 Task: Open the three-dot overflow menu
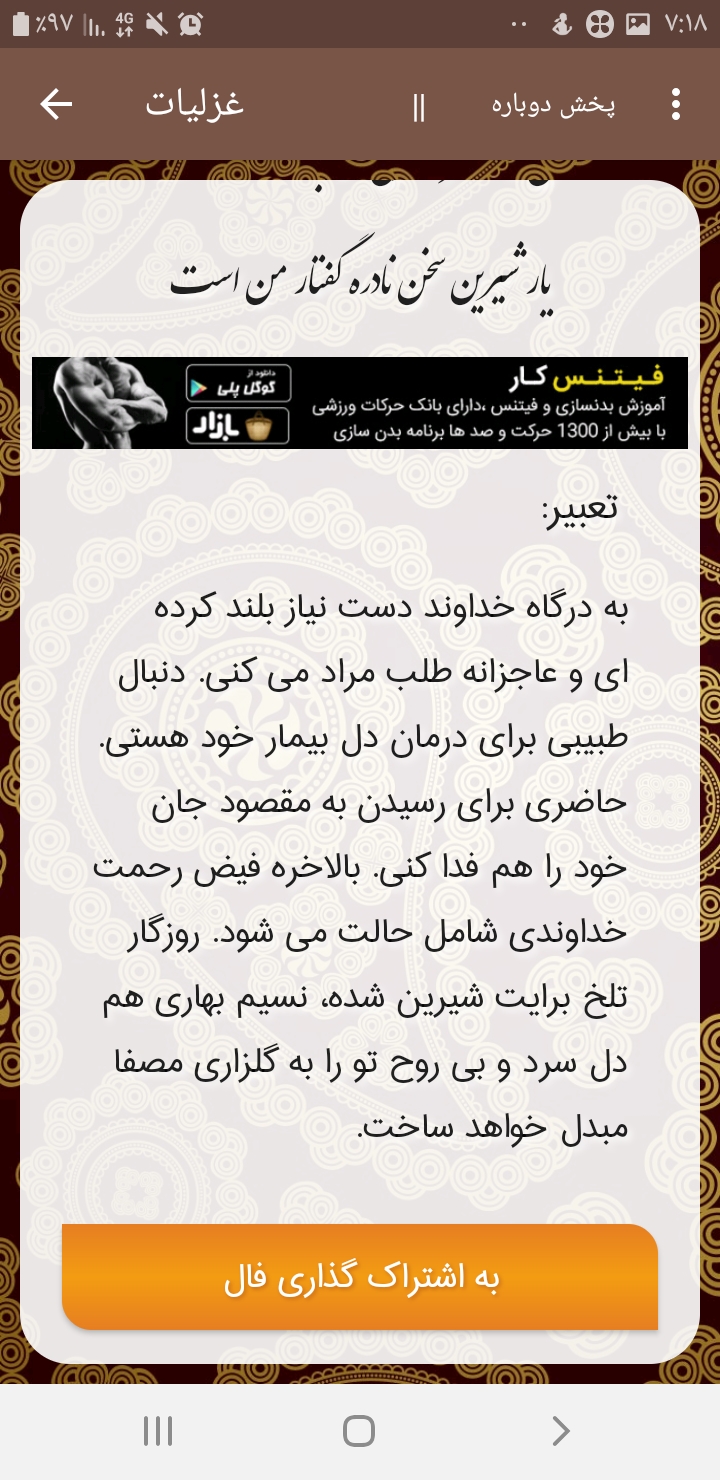pos(676,105)
